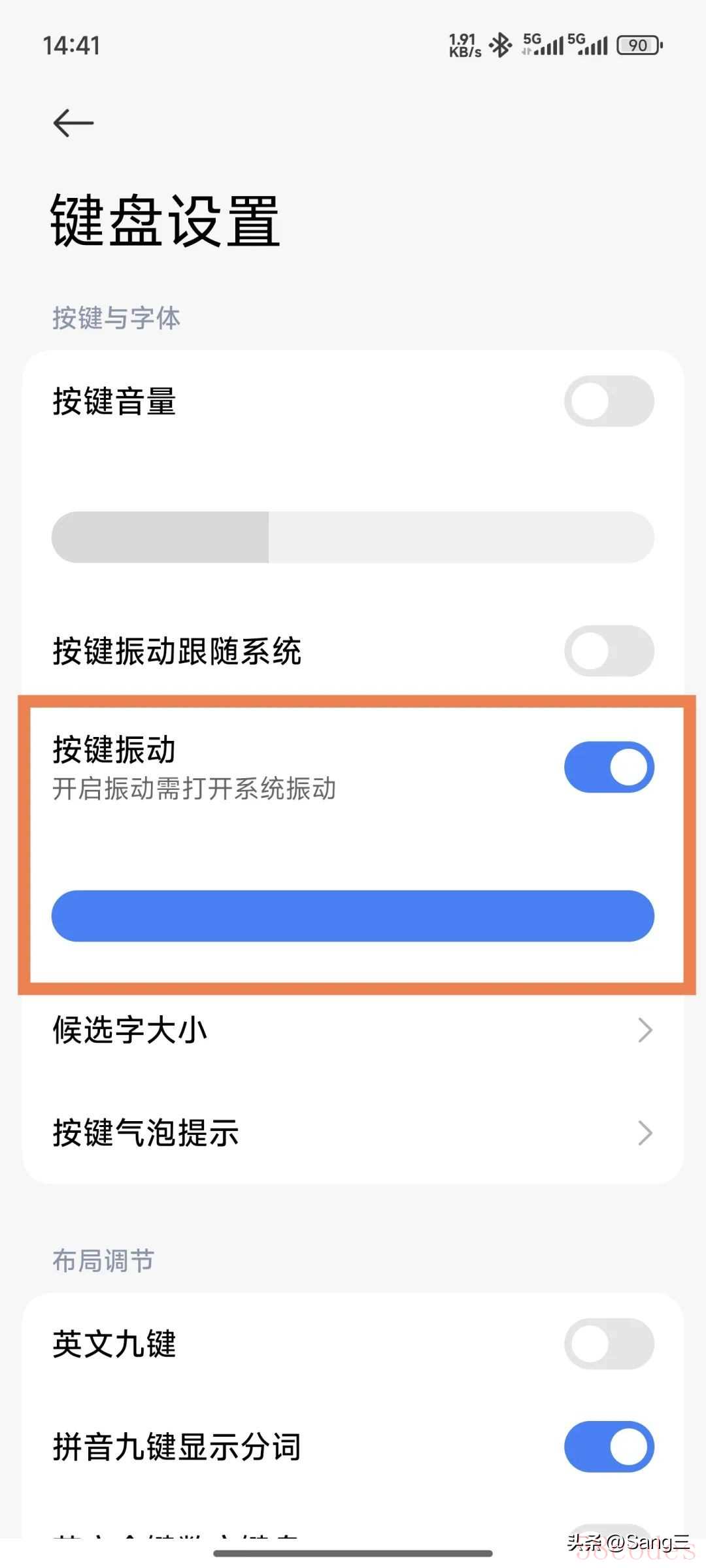Viewport: 706px width, 1568px height.
Task: Turn on 按键振动跟随系统
Action: (x=609, y=651)
